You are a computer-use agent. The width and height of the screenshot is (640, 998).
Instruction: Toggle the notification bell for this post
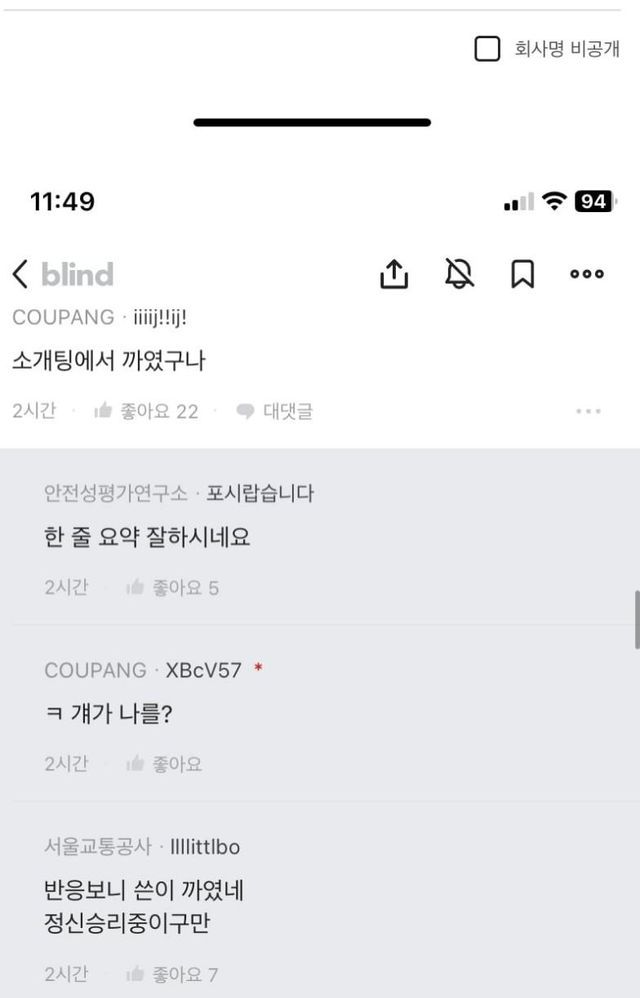pos(459,274)
